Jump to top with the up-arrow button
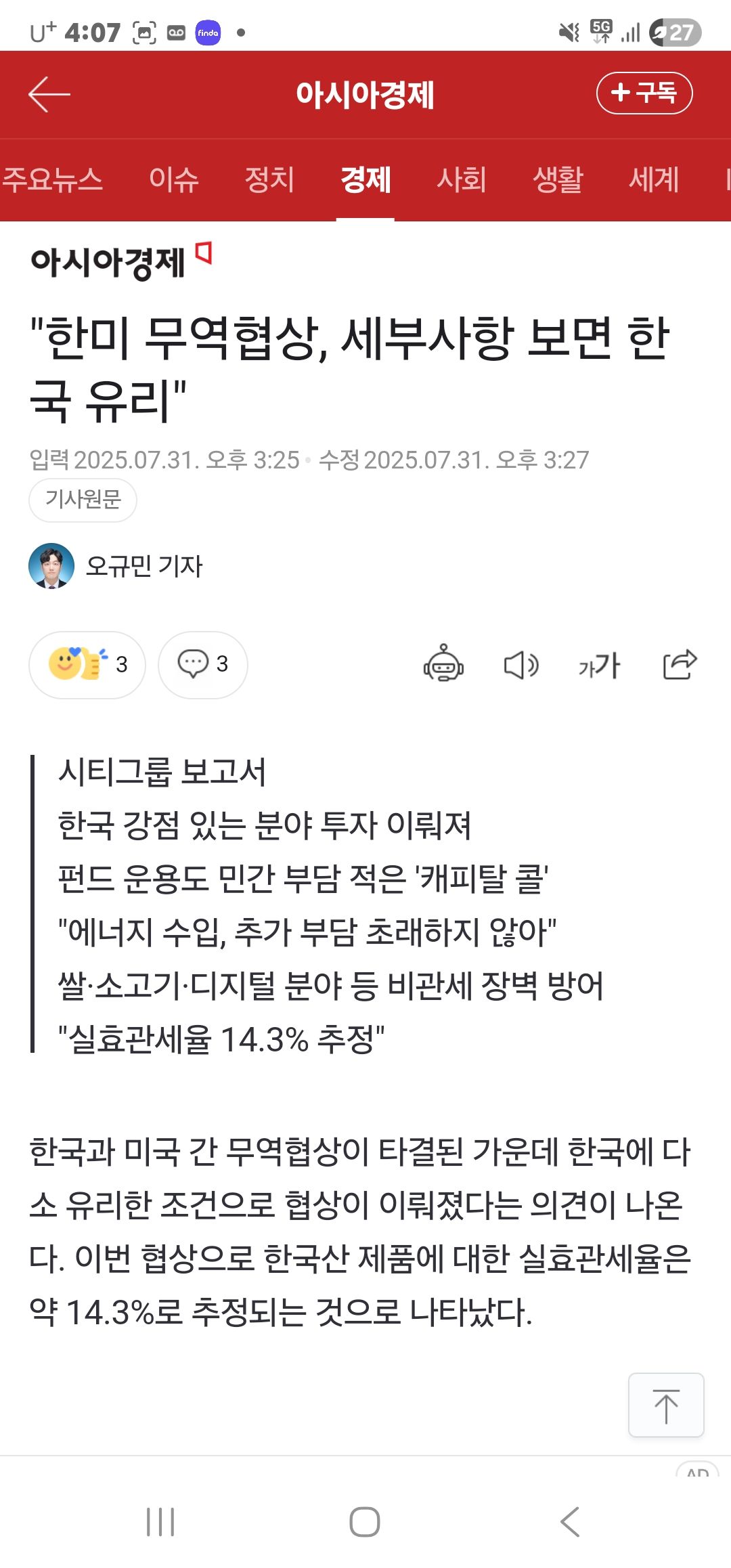Viewport: 731px width, 1568px height. point(666,1405)
